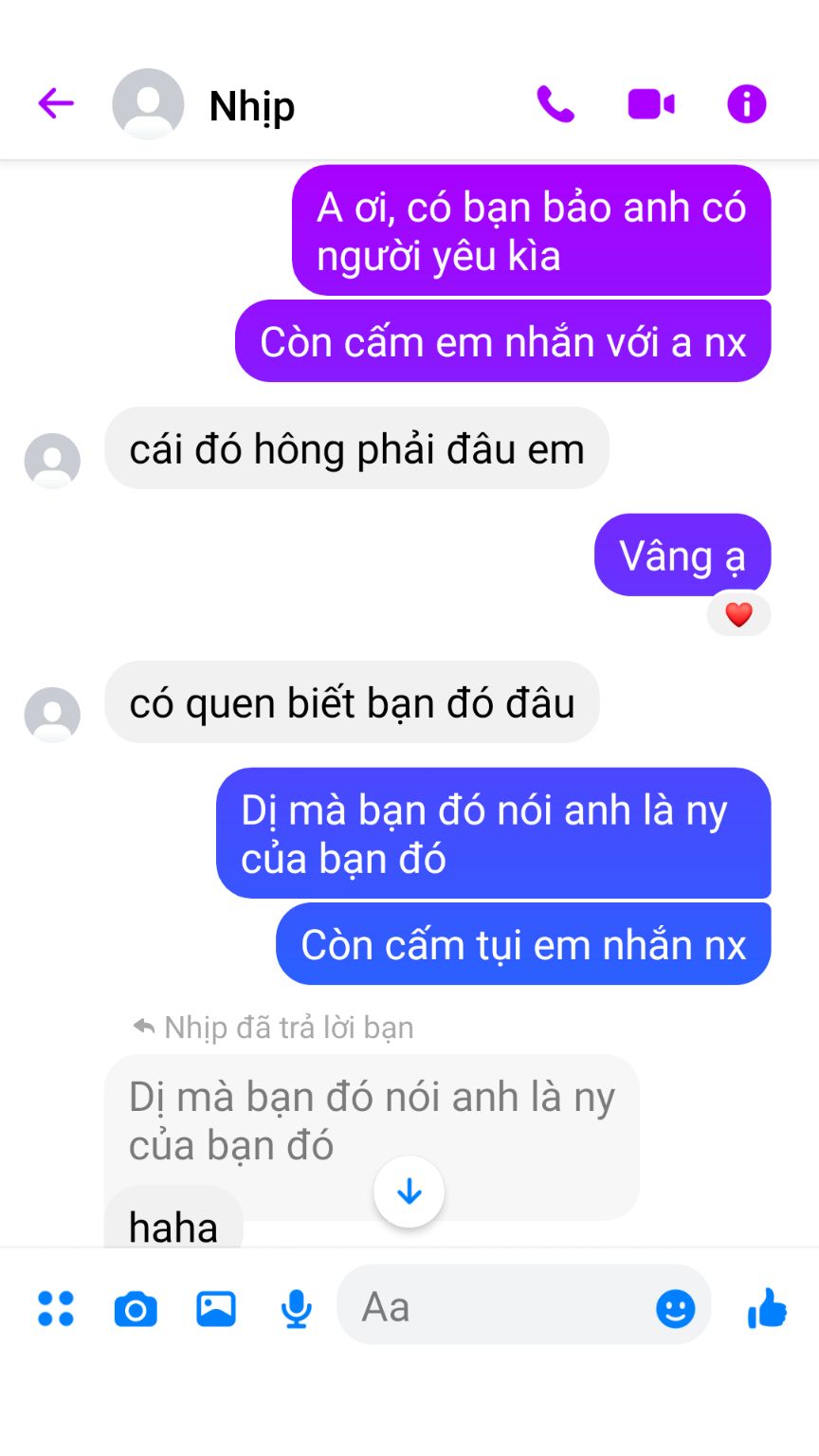This screenshot has width=819, height=1456.
Task: Send a thumbs-up like
Action: [x=767, y=1308]
